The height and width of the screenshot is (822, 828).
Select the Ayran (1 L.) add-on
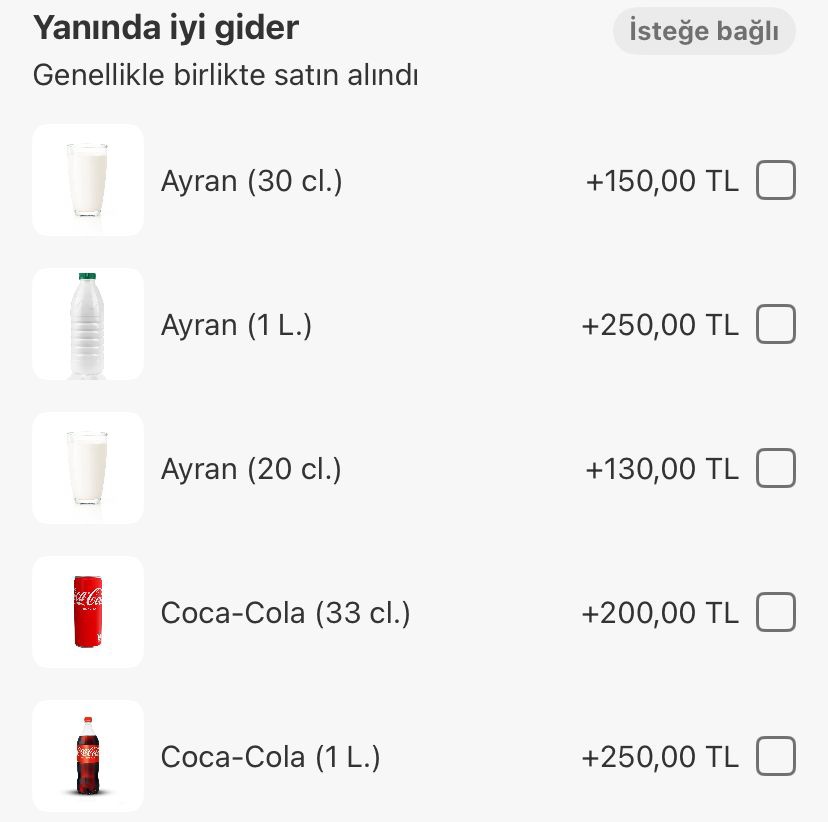click(775, 325)
